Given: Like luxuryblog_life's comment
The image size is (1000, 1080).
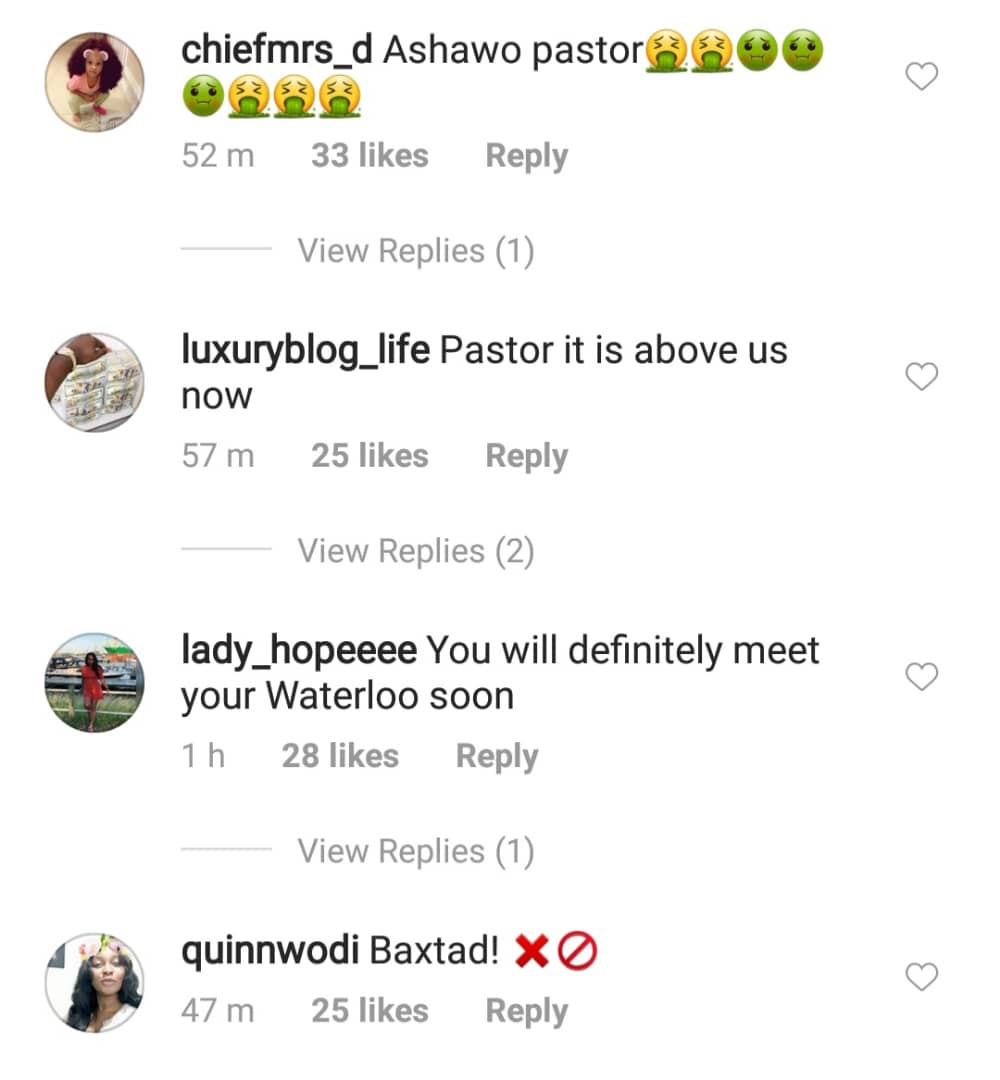Looking at the screenshot, I should (x=921, y=377).
